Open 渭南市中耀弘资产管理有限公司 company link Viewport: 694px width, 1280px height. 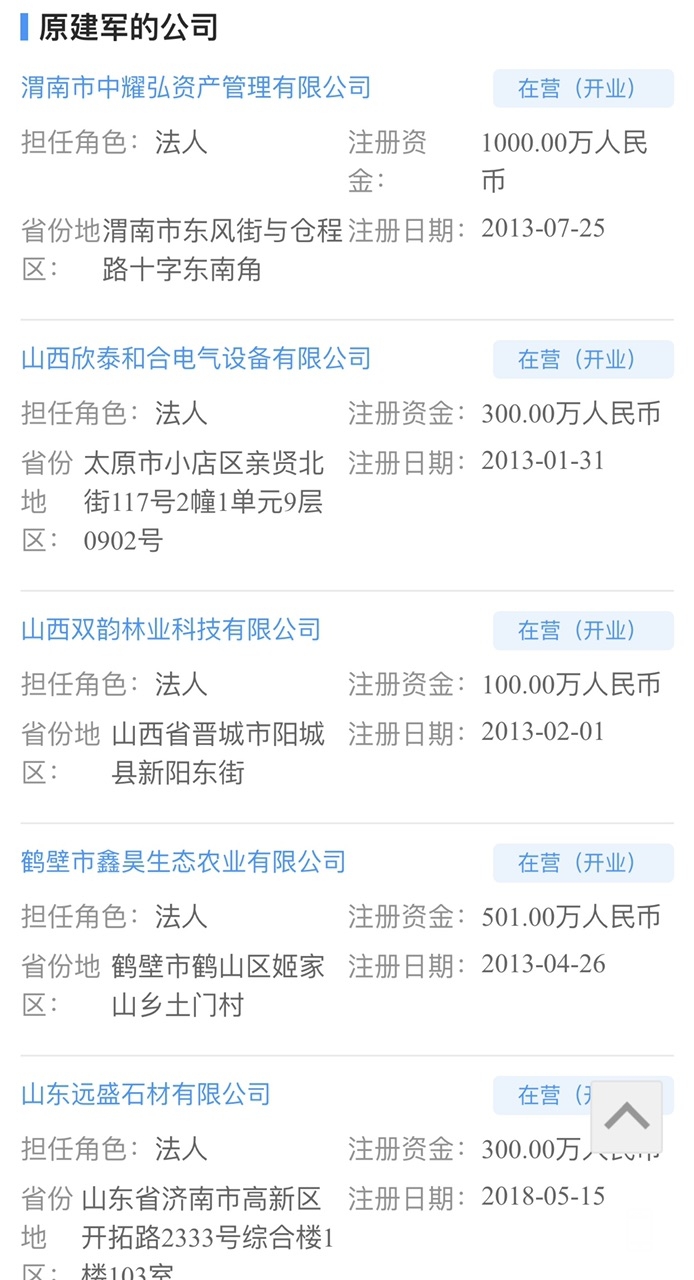(x=196, y=88)
